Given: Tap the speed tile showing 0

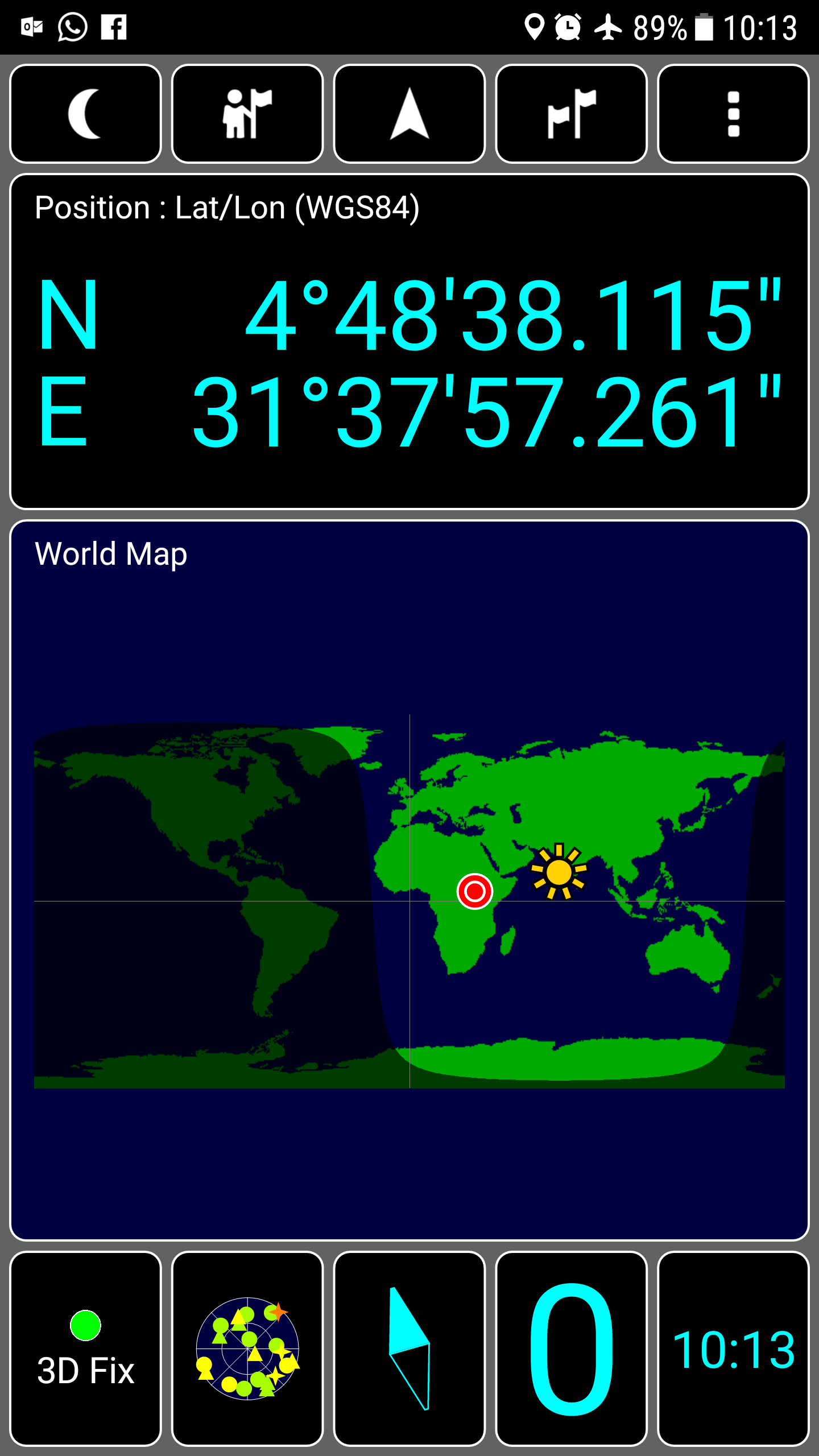Looking at the screenshot, I should click(572, 1349).
